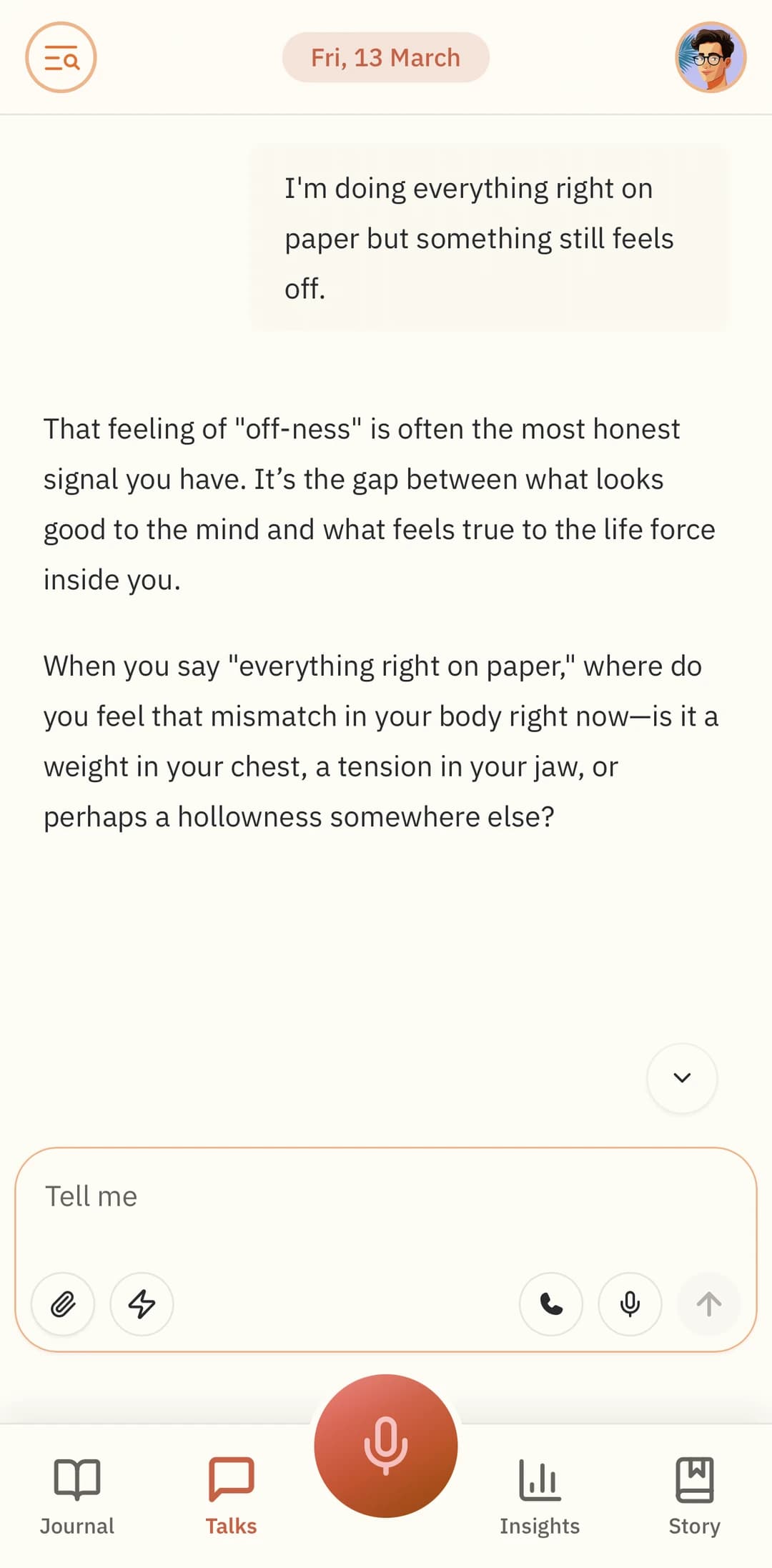Start a voice call with the phone icon
The image size is (772, 1568).
click(550, 1304)
